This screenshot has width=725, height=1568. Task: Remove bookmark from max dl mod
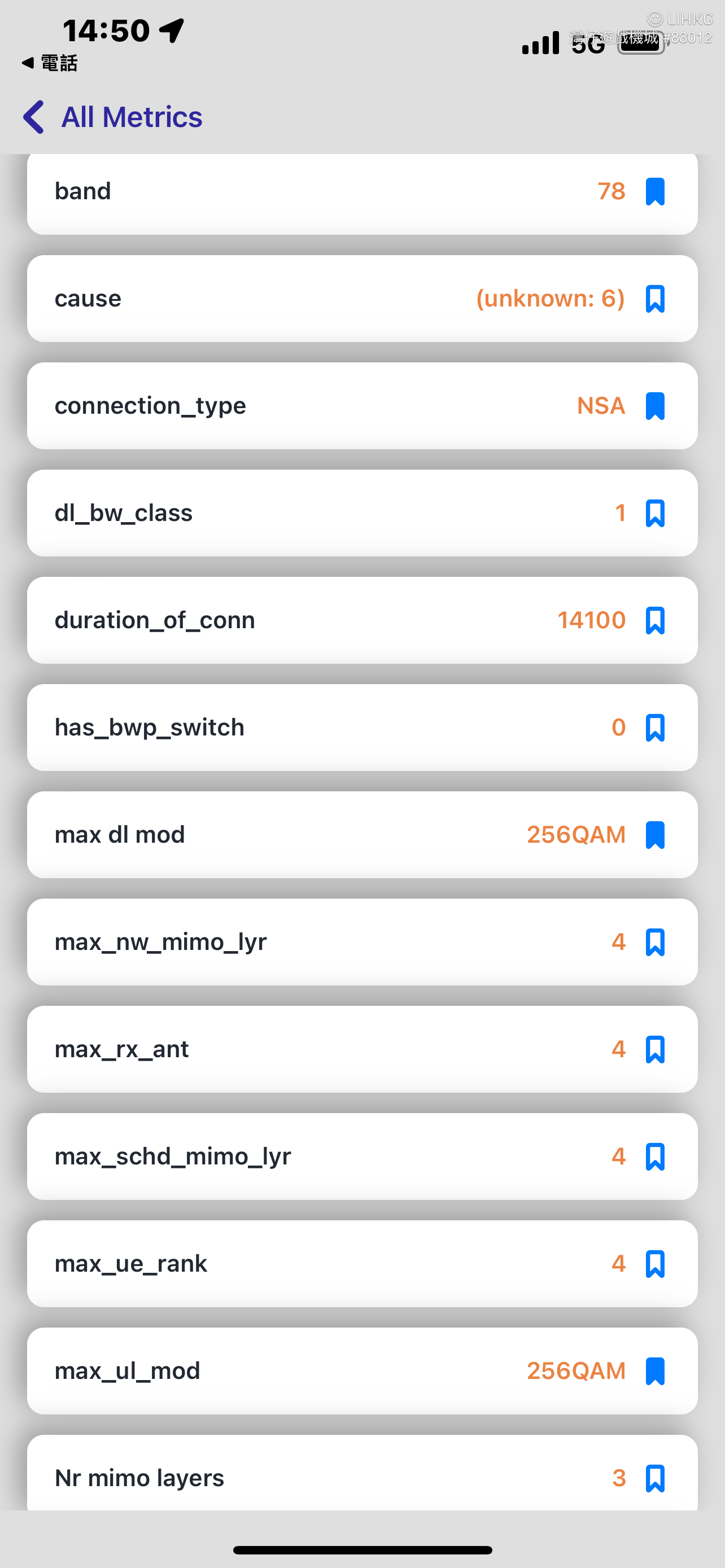click(x=655, y=835)
